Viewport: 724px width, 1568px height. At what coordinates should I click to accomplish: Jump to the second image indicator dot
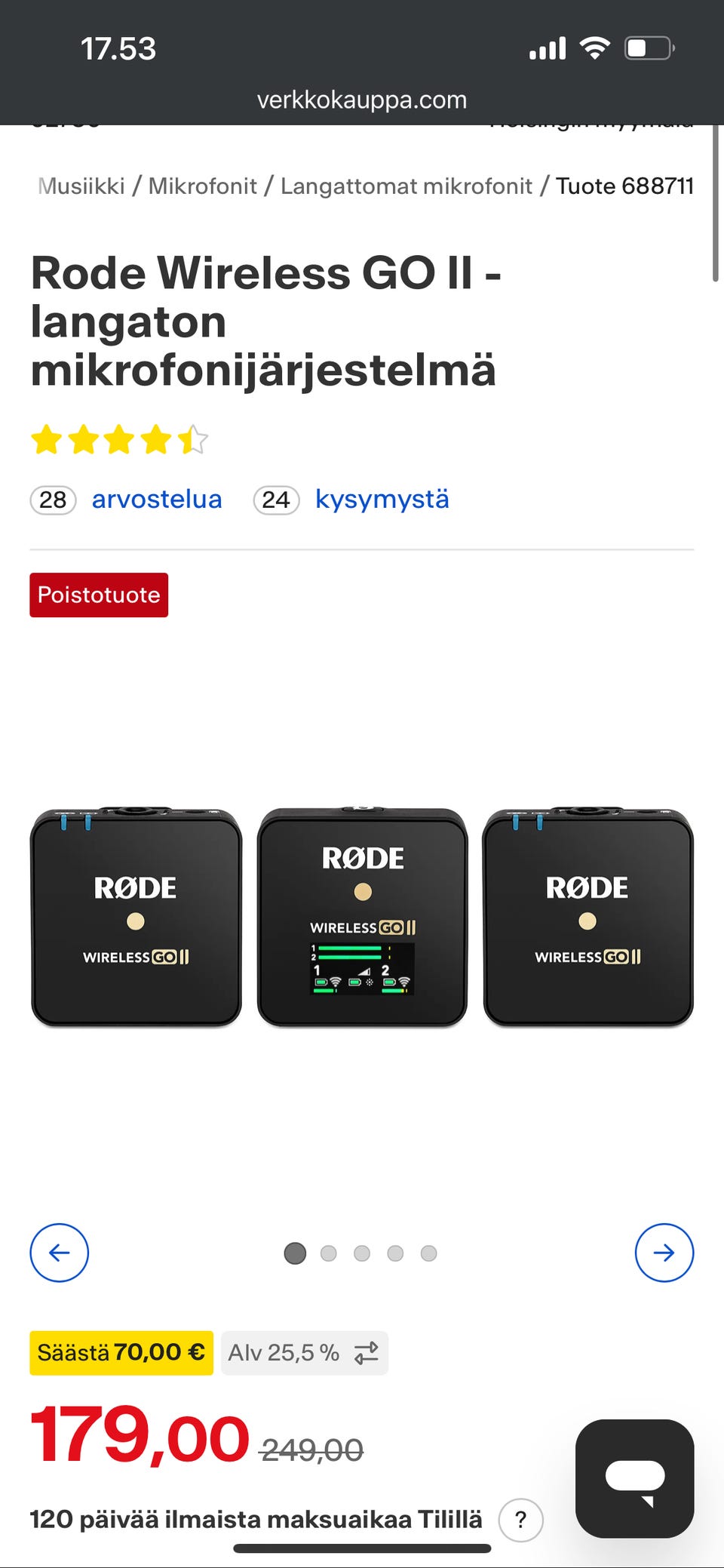[x=329, y=1253]
